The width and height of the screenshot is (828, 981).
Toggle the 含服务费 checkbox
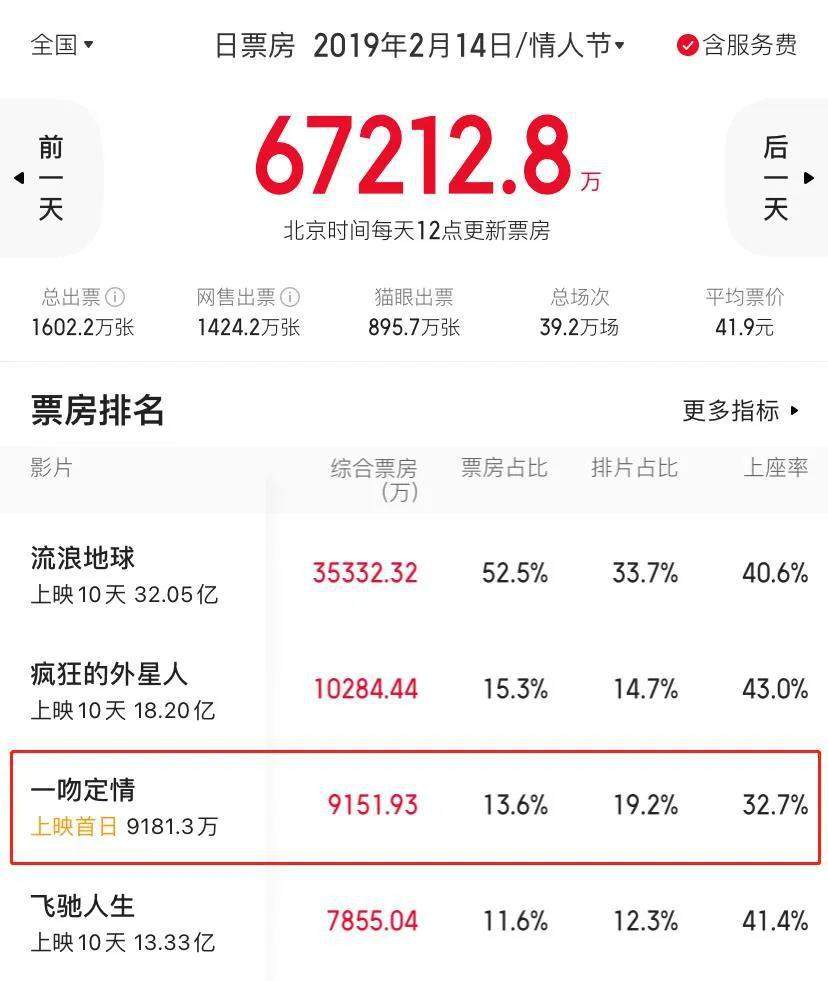click(x=688, y=46)
